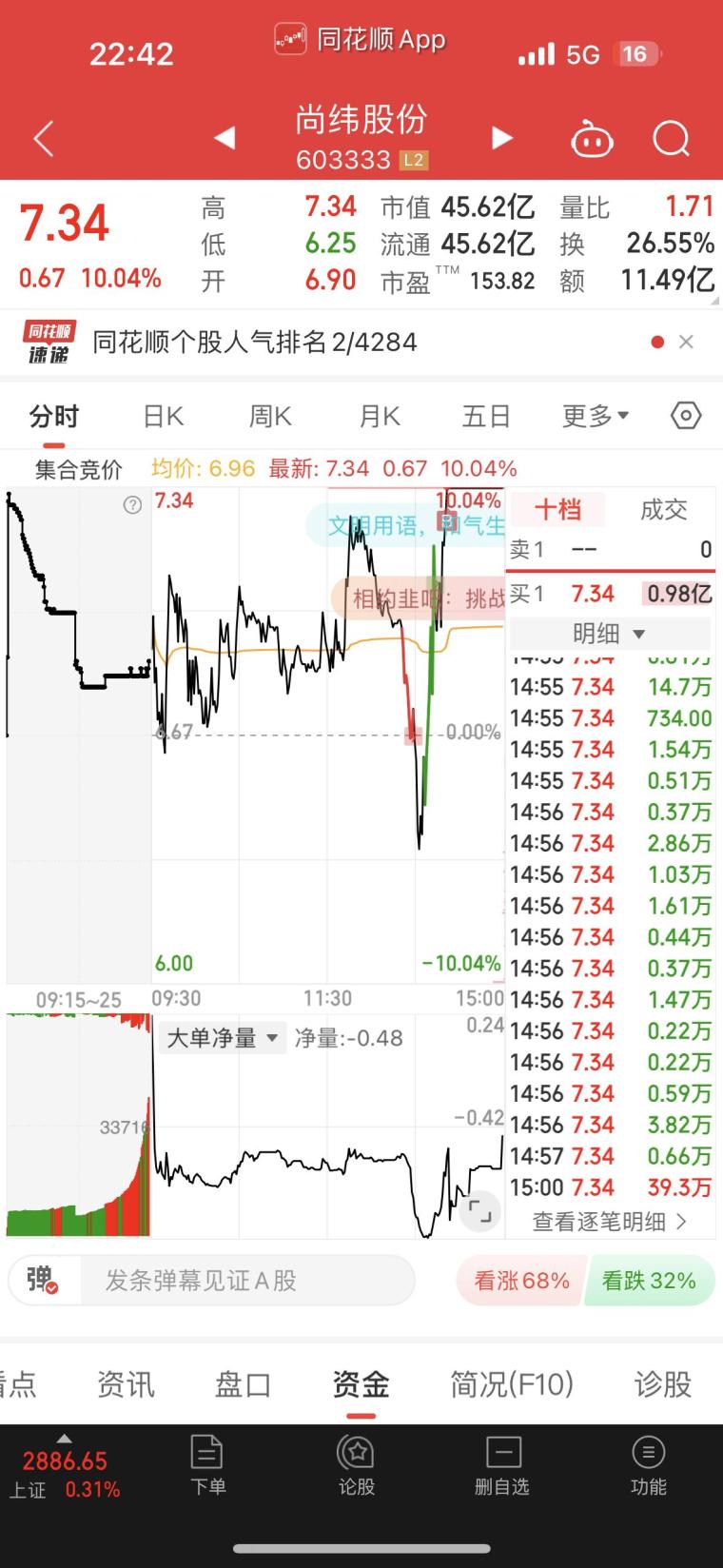
Task: Open 大单净量 indicator dropdown
Action: click(222, 1038)
